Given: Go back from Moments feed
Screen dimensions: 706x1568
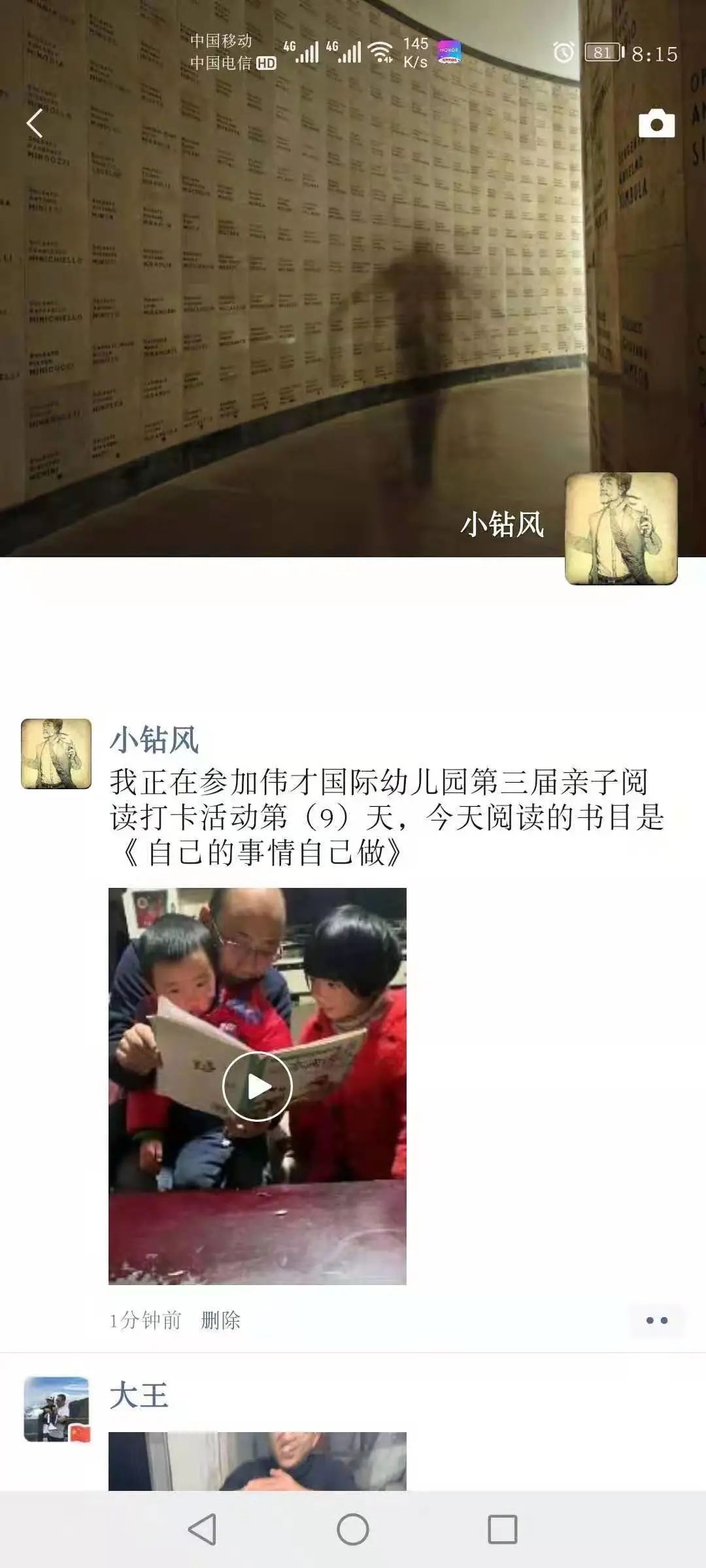Looking at the screenshot, I should pos(35,123).
